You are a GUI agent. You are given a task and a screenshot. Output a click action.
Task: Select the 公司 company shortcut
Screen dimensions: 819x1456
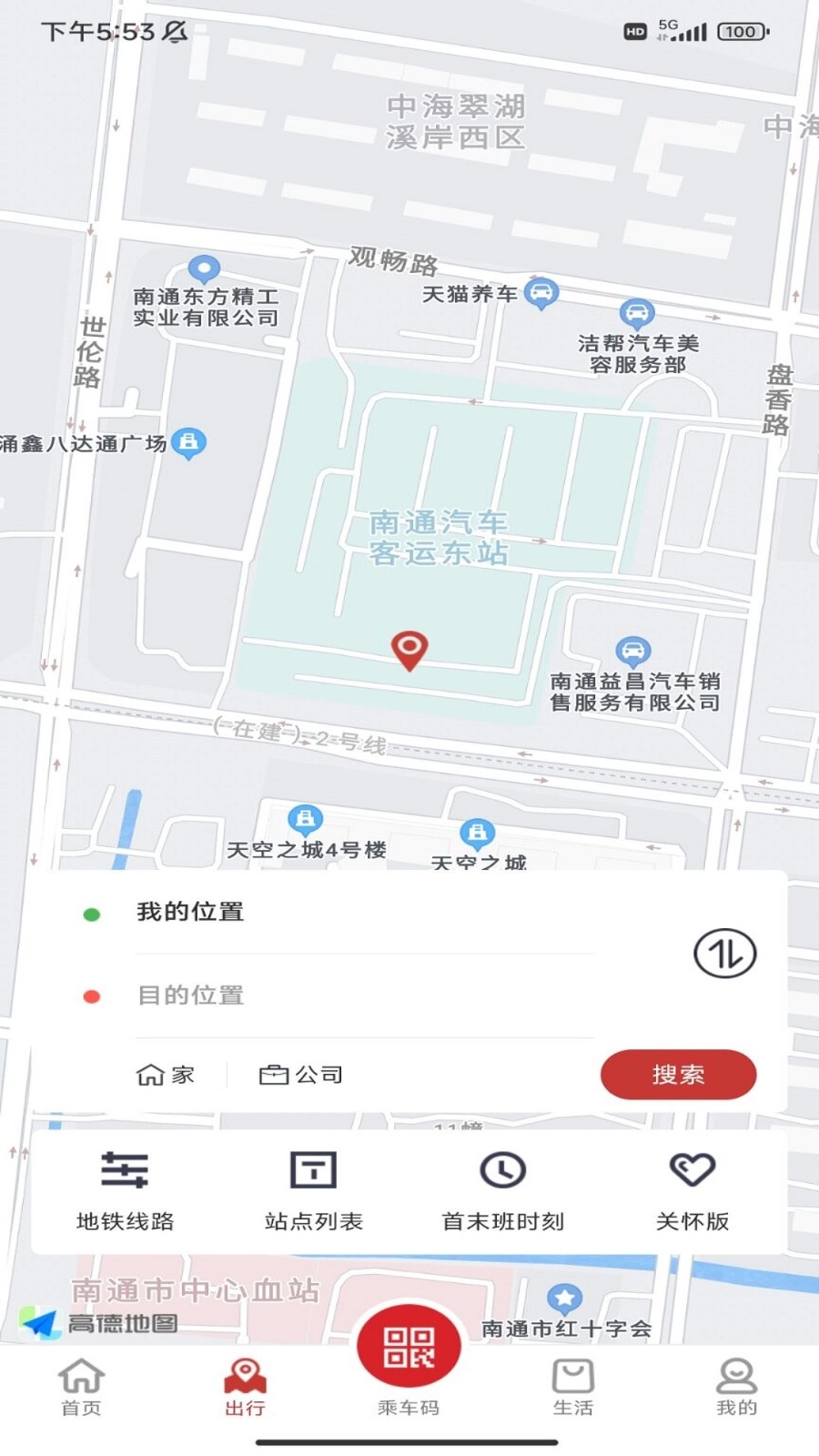tap(302, 1075)
